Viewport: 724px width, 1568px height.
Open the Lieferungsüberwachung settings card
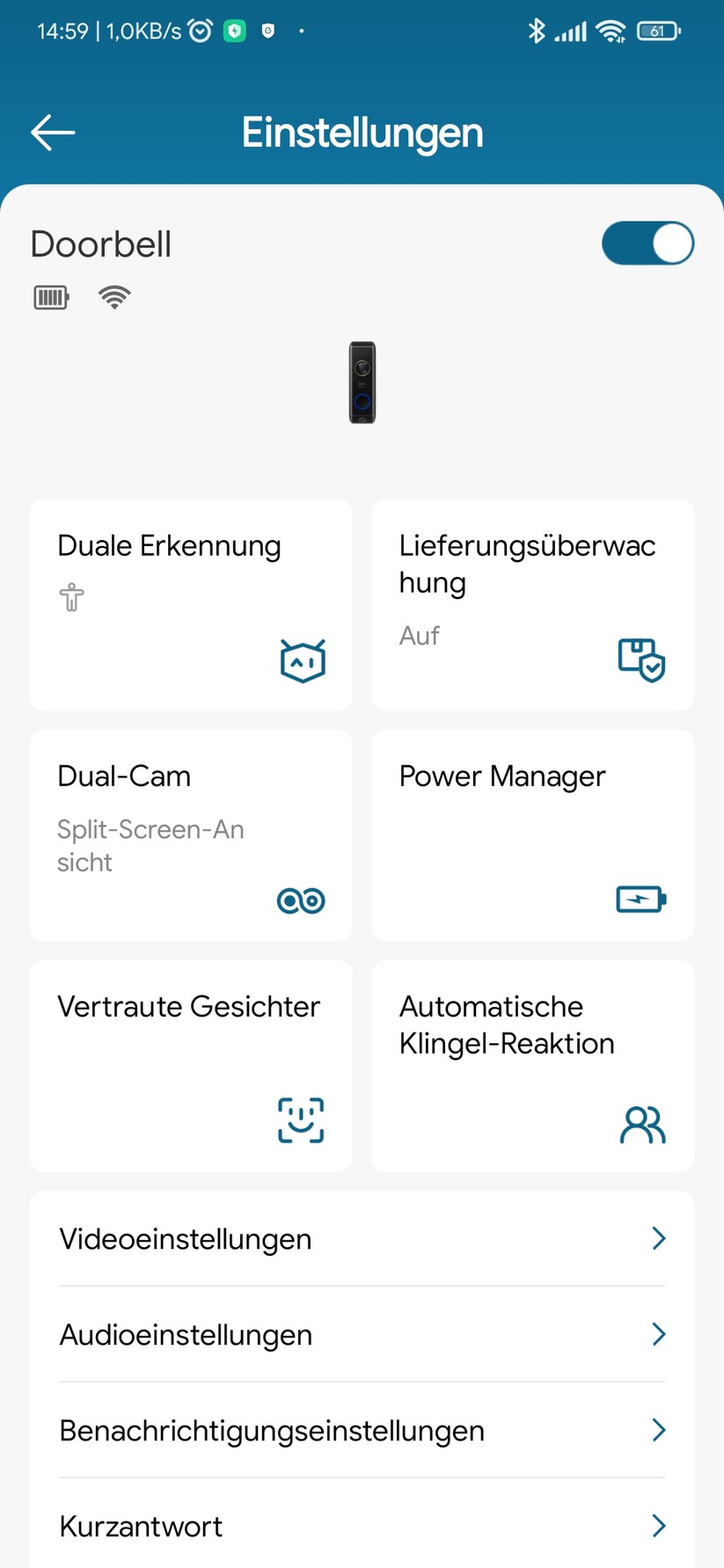point(531,603)
